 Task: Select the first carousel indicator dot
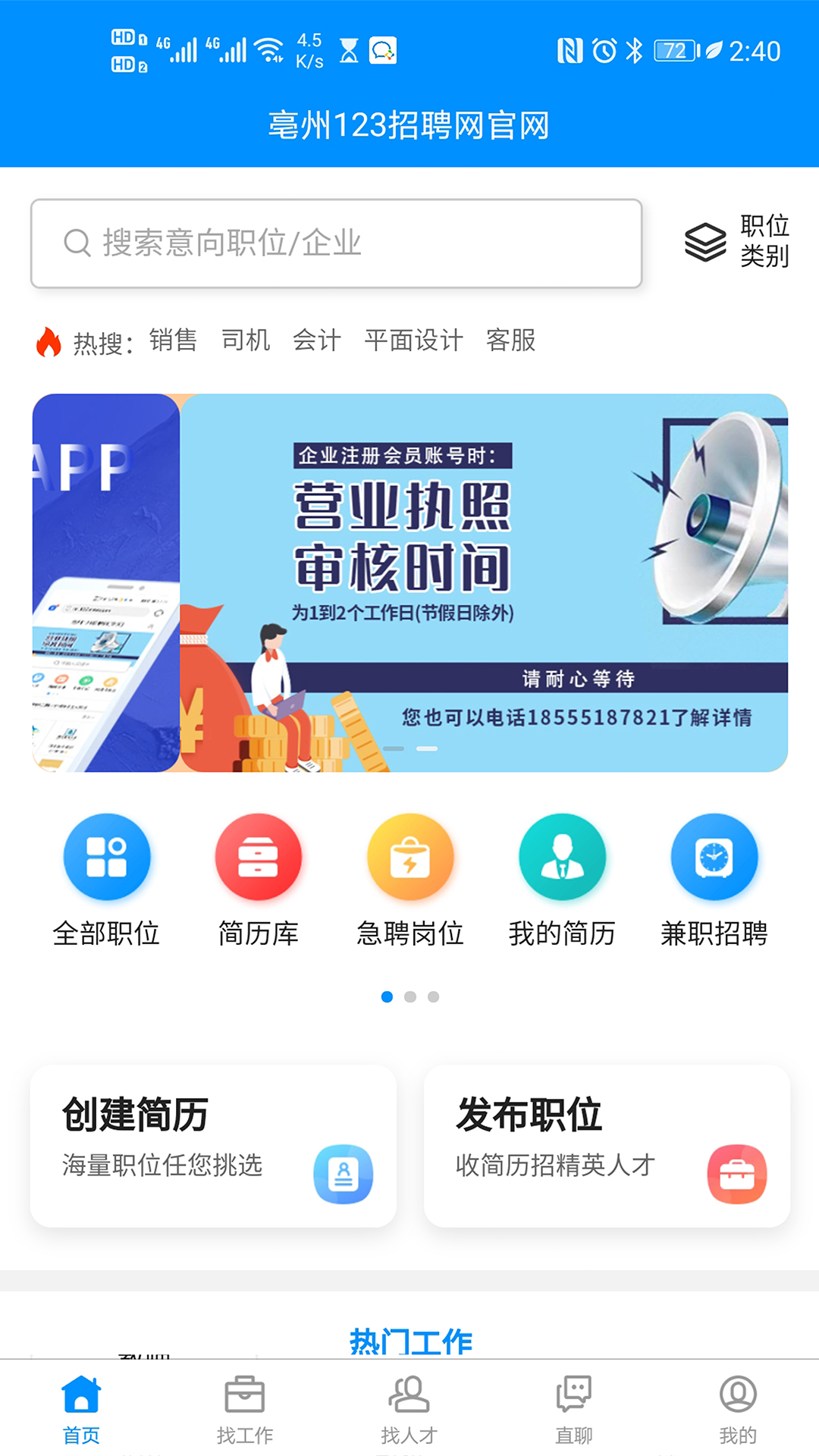click(x=388, y=997)
